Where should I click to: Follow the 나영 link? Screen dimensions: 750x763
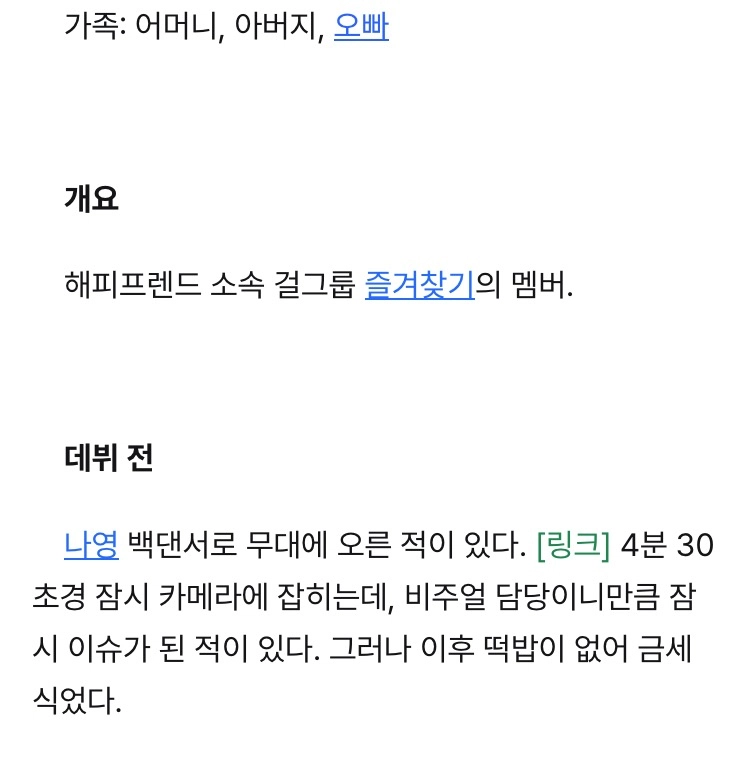pos(91,545)
